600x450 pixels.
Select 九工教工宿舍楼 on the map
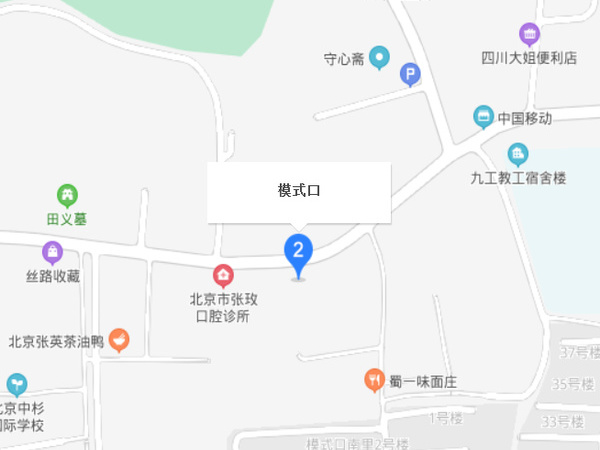click(517, 154)
